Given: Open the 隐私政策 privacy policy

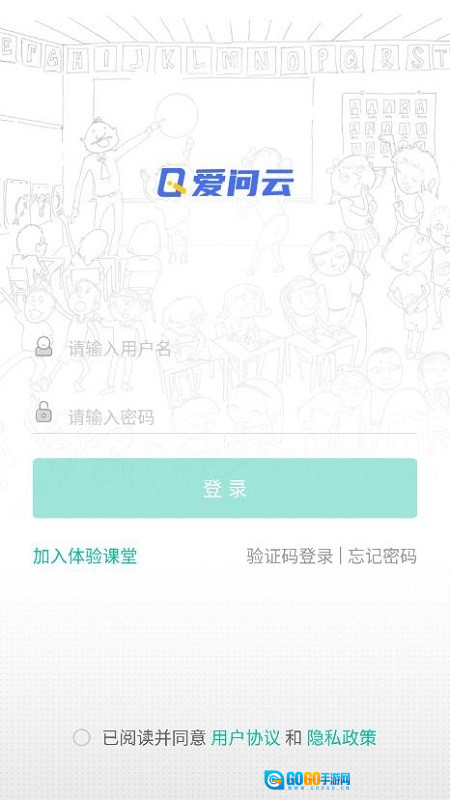Looking at the screenshot, I should [341, 738].
